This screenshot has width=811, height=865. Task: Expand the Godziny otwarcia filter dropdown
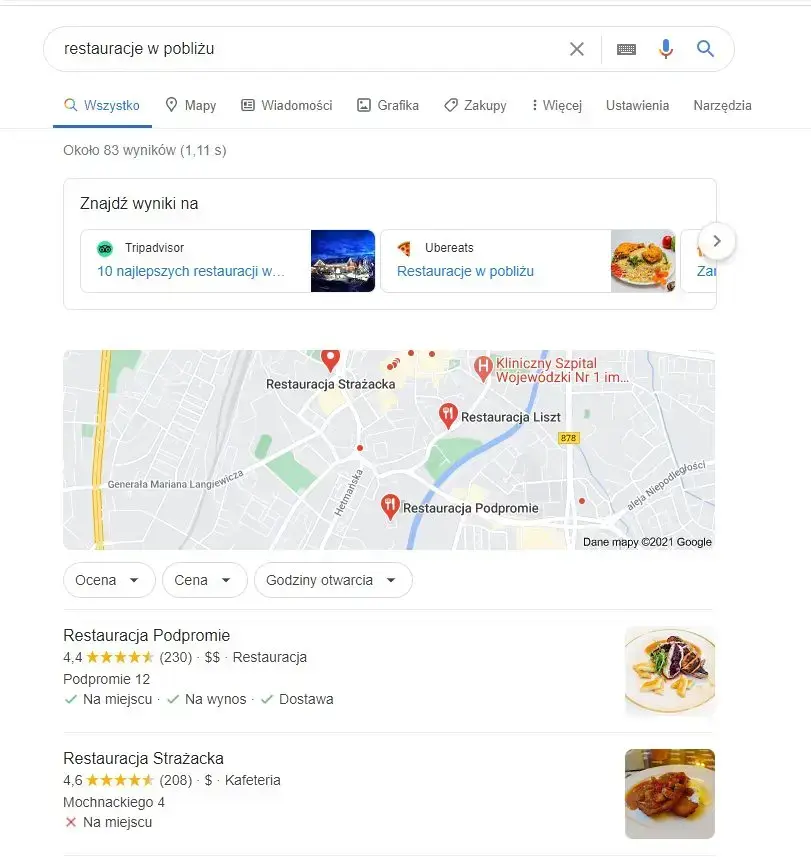[332, 580]
